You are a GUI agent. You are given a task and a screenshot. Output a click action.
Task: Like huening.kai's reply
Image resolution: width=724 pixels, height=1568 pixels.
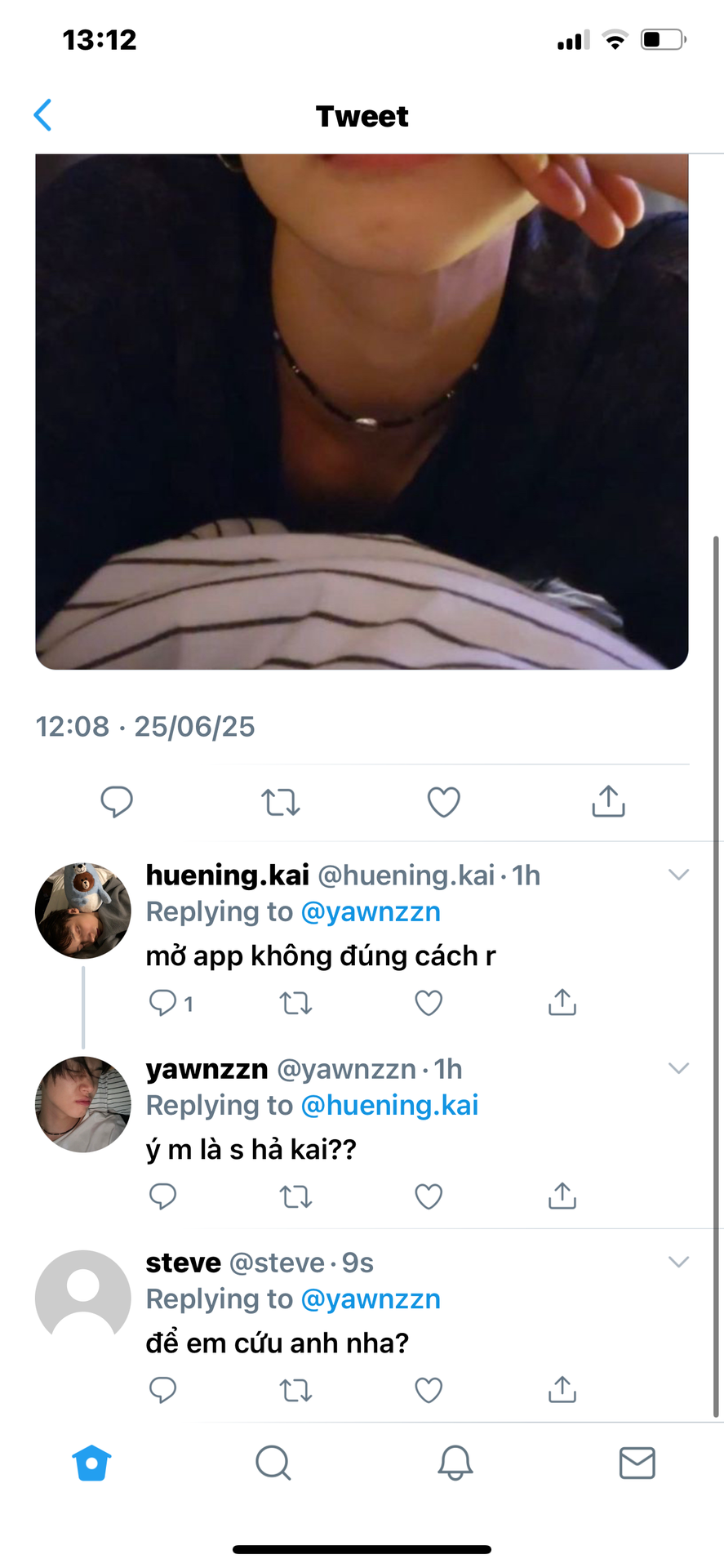429,1002
